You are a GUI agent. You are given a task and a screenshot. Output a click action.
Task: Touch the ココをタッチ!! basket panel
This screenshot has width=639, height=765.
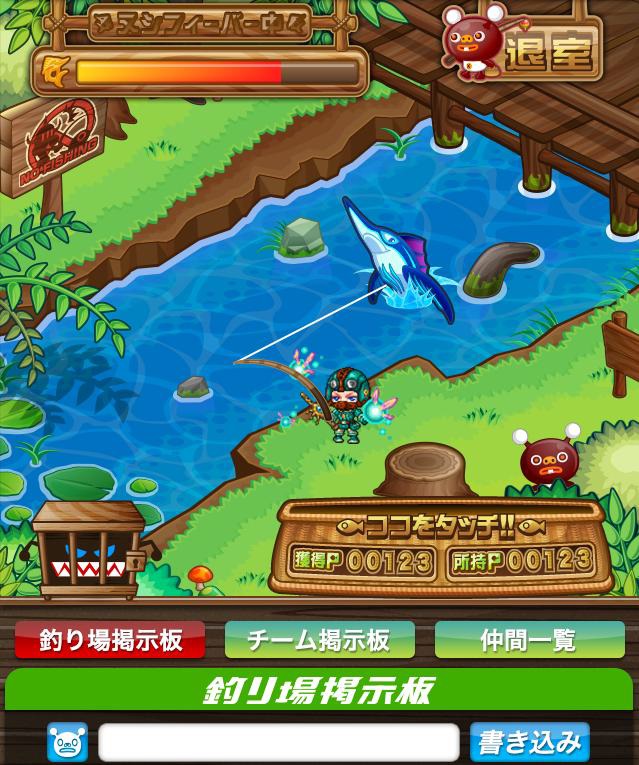(x=440, y=547)
